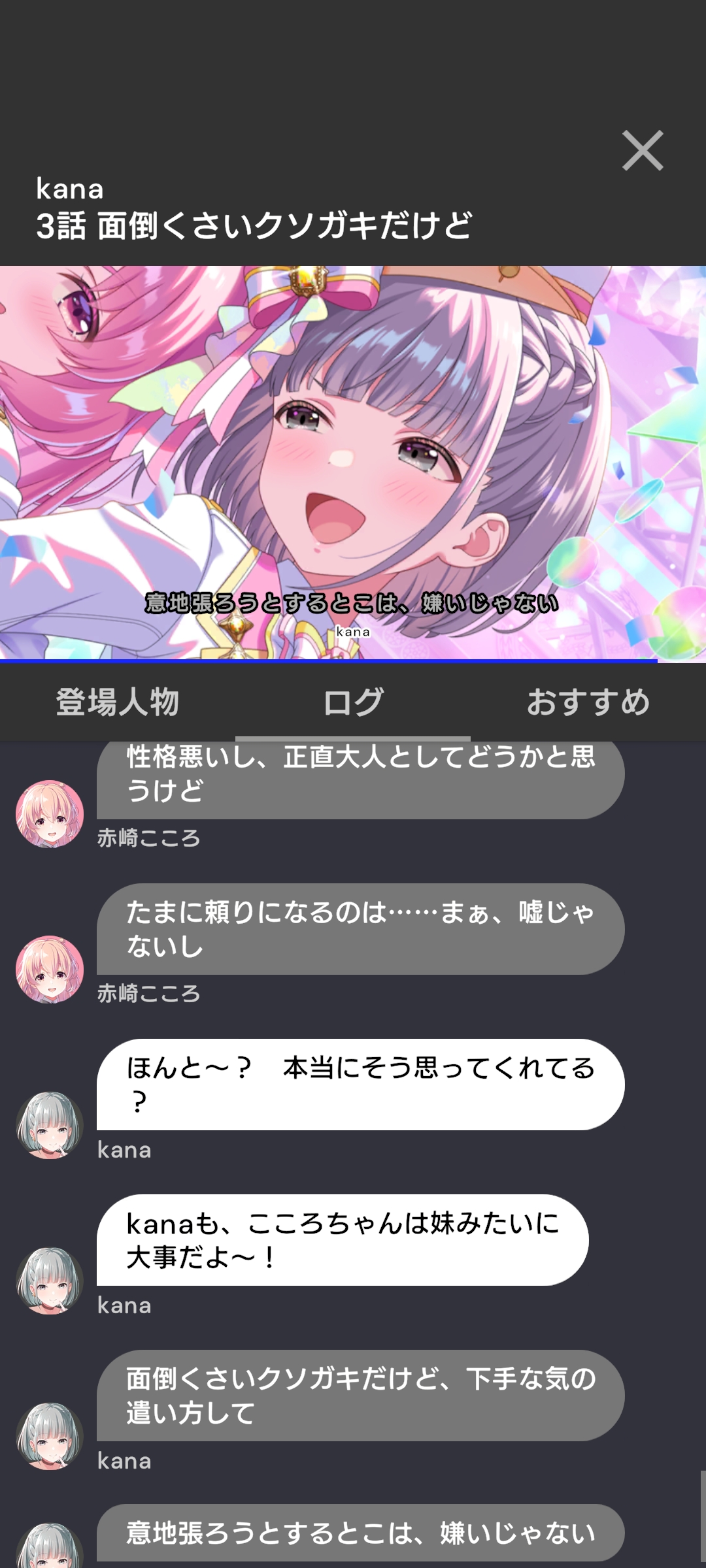Jump to log line ほんと〜？本当にそう思ってくれてる
Image resolution: width=706 pixels, height=1568 pixels.
(360, 1085)
